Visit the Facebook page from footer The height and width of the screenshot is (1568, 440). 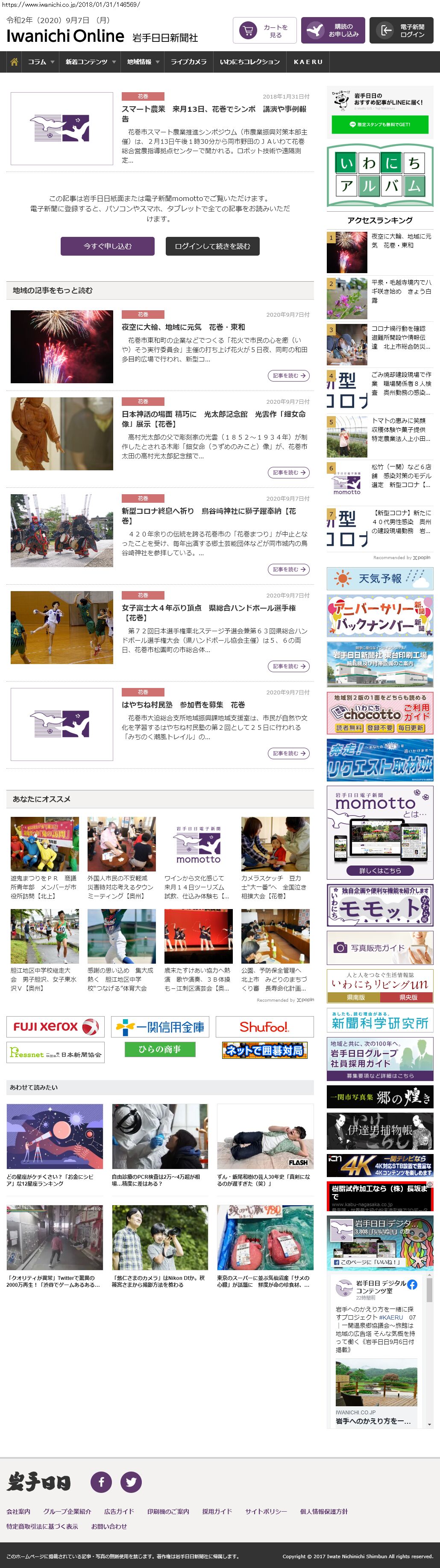click(101, 1482)
